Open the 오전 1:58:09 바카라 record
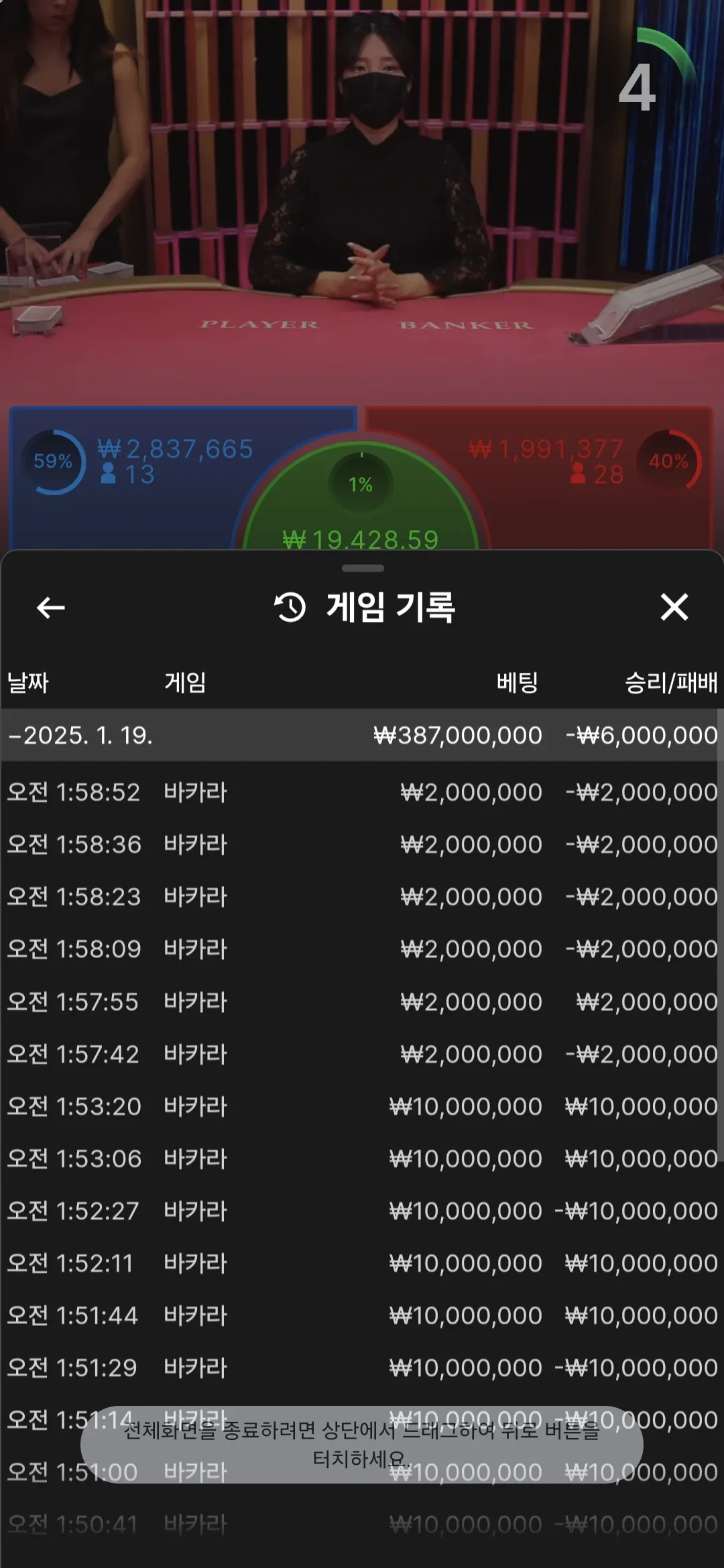Viewport: 724px width, 1568px height. (362, 949)
